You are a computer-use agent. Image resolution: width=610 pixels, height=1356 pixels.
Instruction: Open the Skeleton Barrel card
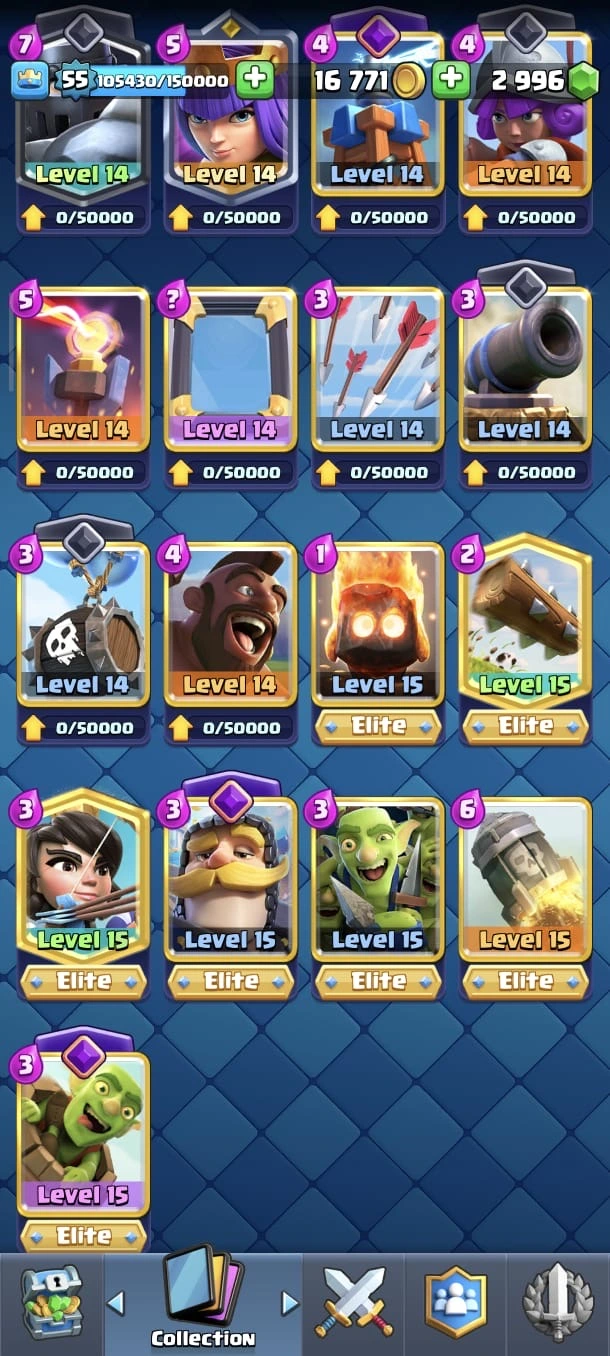click(x=82, y=623)
